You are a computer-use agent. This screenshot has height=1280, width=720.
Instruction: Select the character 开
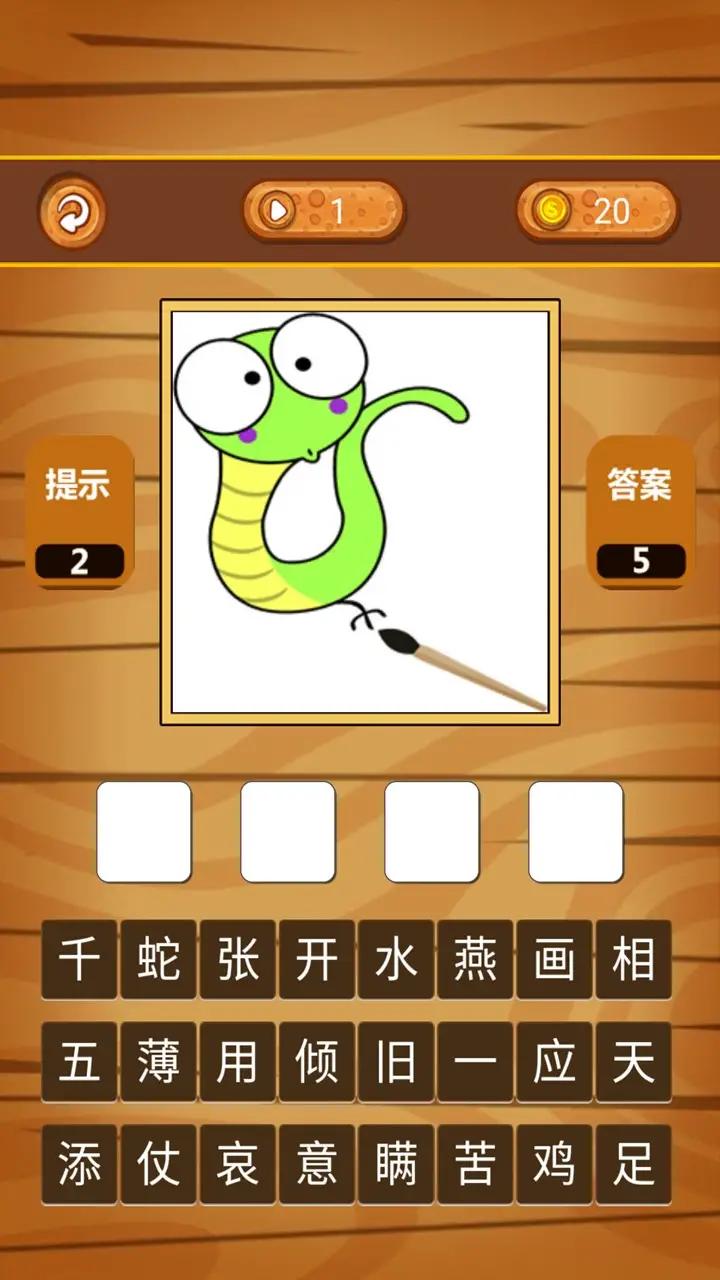(x=316, y=960)
